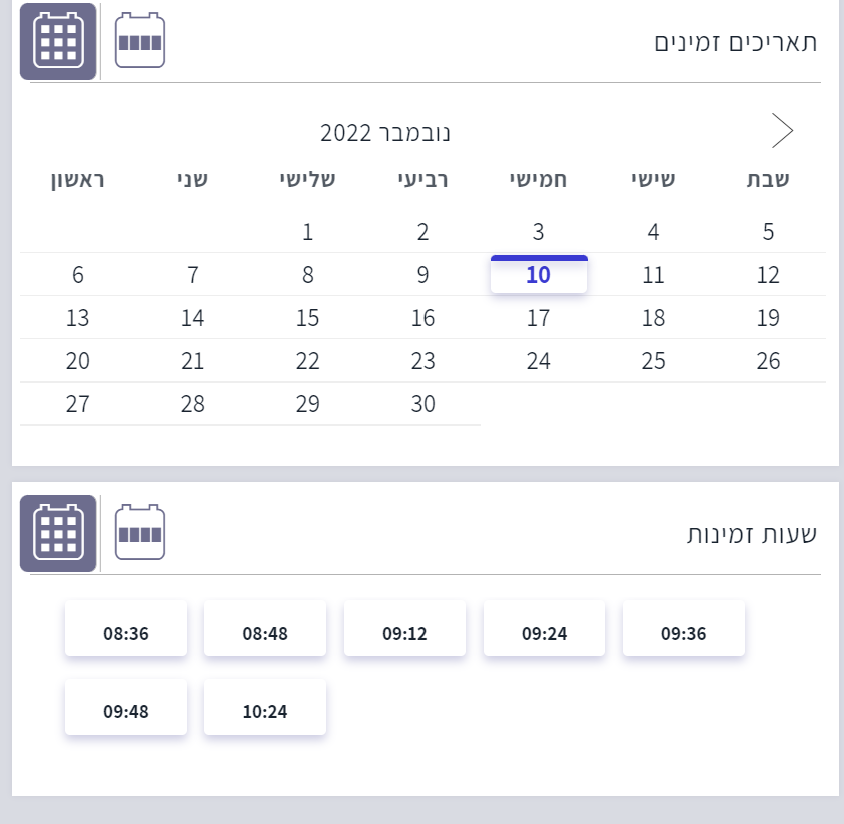
Task: Switch dates section to week strip view
Action: point(140,42)
